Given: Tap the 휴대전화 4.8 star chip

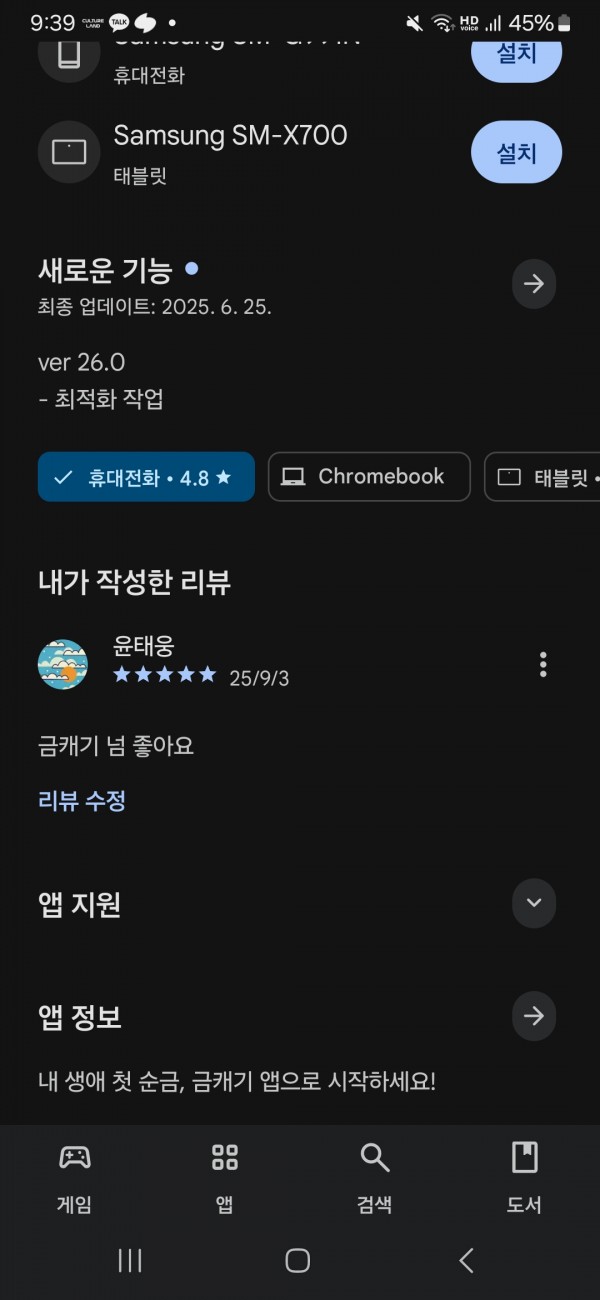Looking at the screenshot, I should point(146,477).
